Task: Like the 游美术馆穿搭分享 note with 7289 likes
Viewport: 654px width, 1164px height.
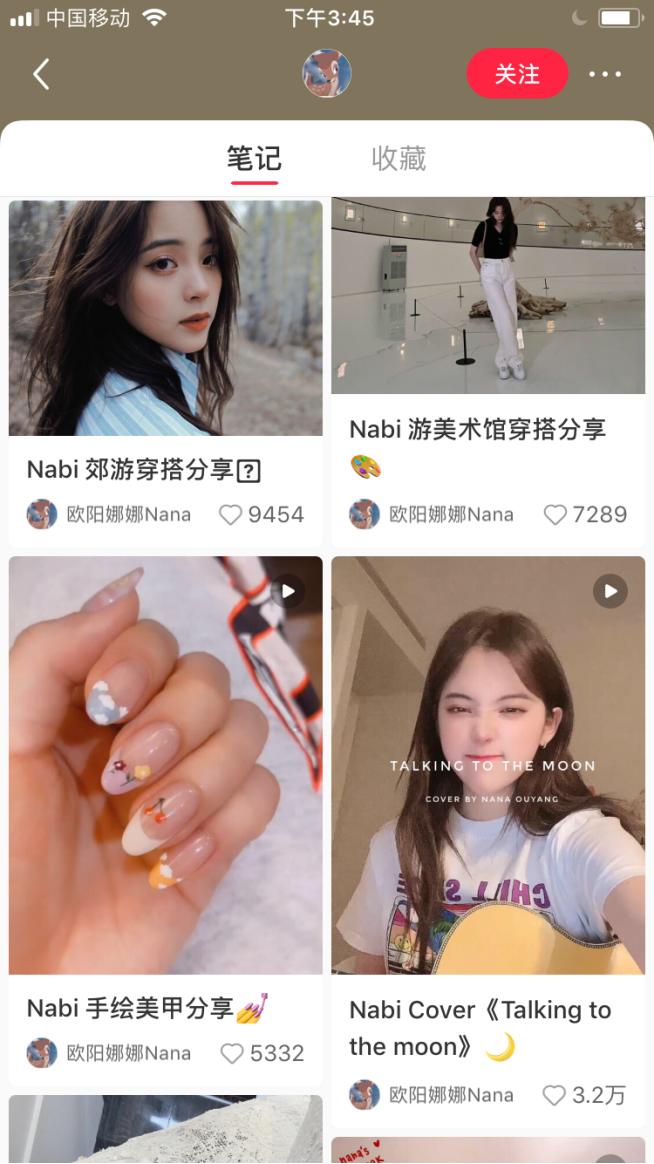Action: (x=555, y=515)
